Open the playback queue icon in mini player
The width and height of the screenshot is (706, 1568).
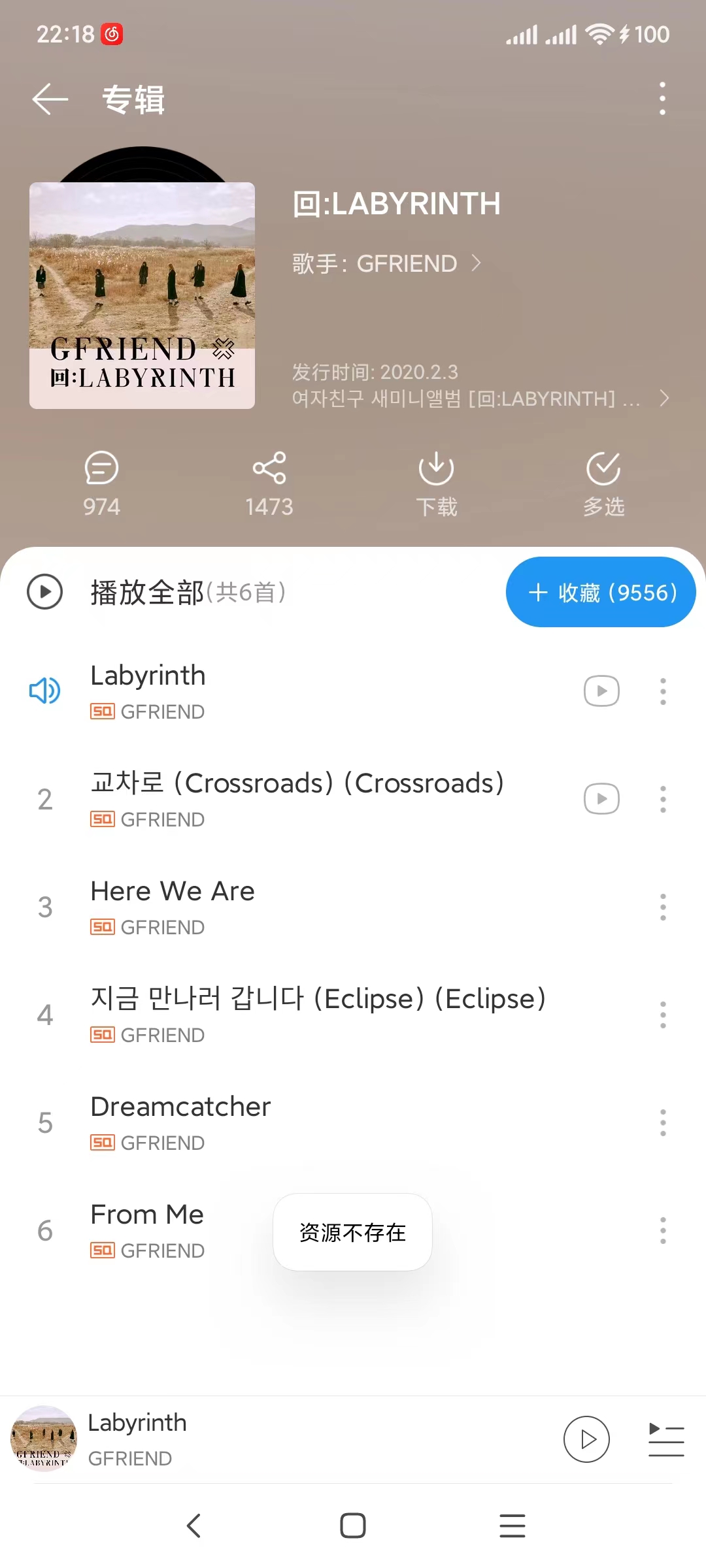click(666, 1440)
